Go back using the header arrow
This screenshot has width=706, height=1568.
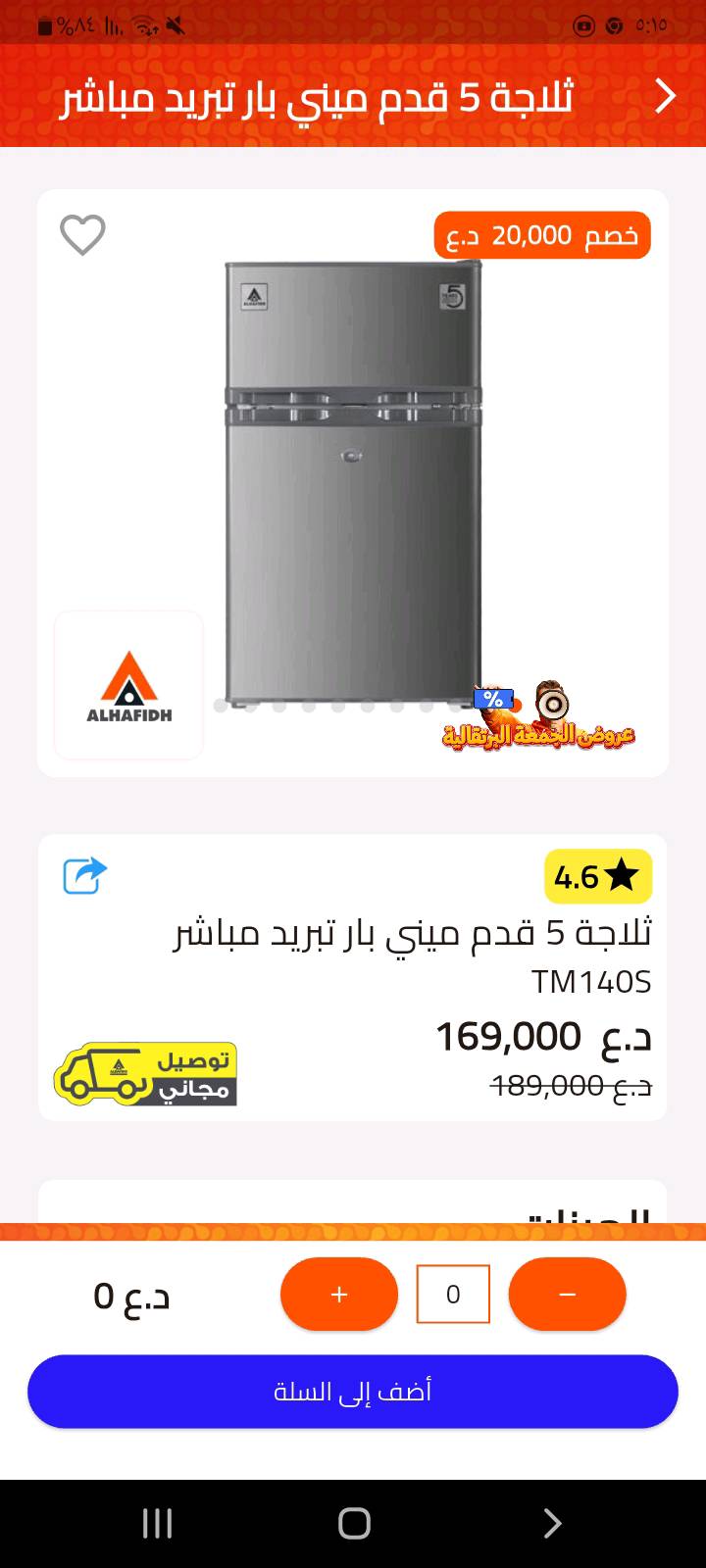click(666, 96)
